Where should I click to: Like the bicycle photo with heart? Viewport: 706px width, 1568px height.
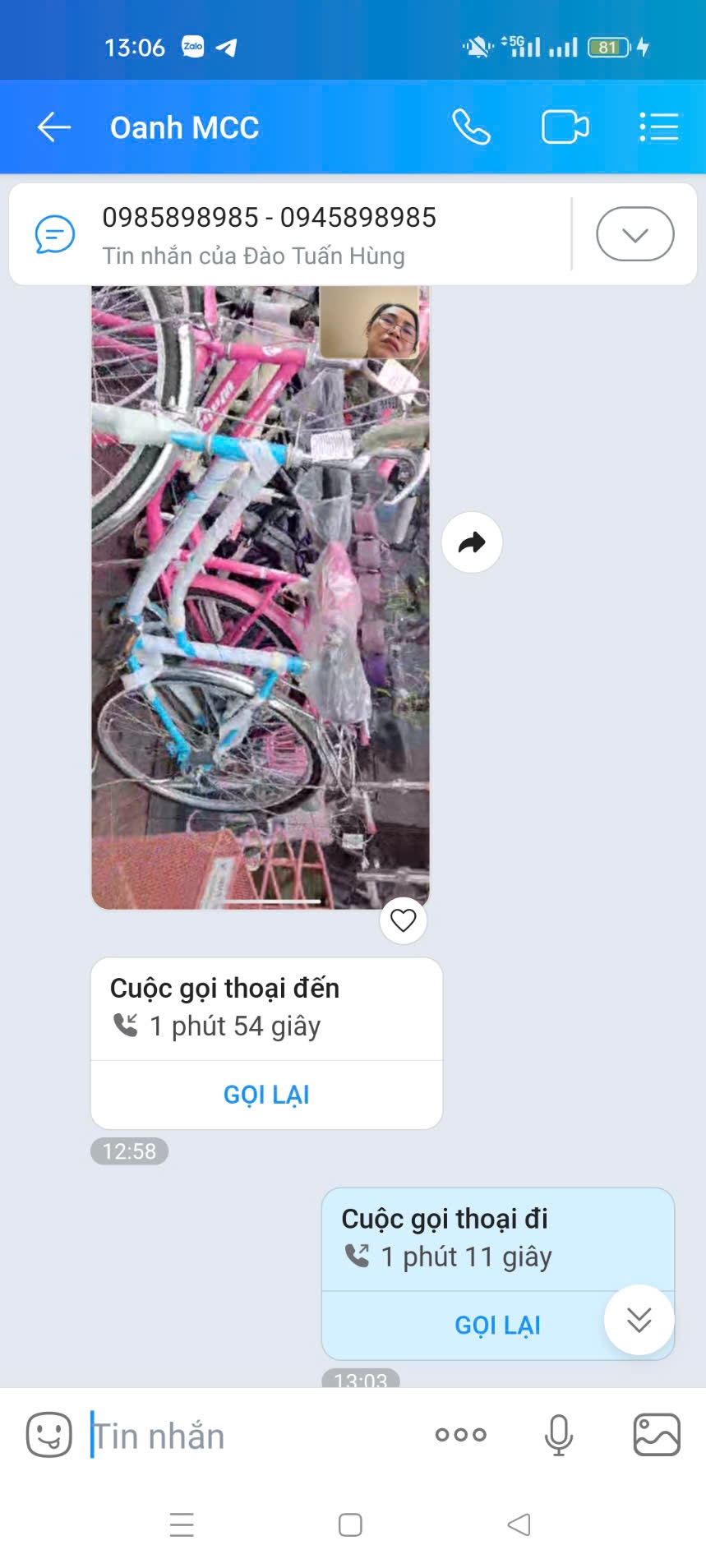pos(403,920)
